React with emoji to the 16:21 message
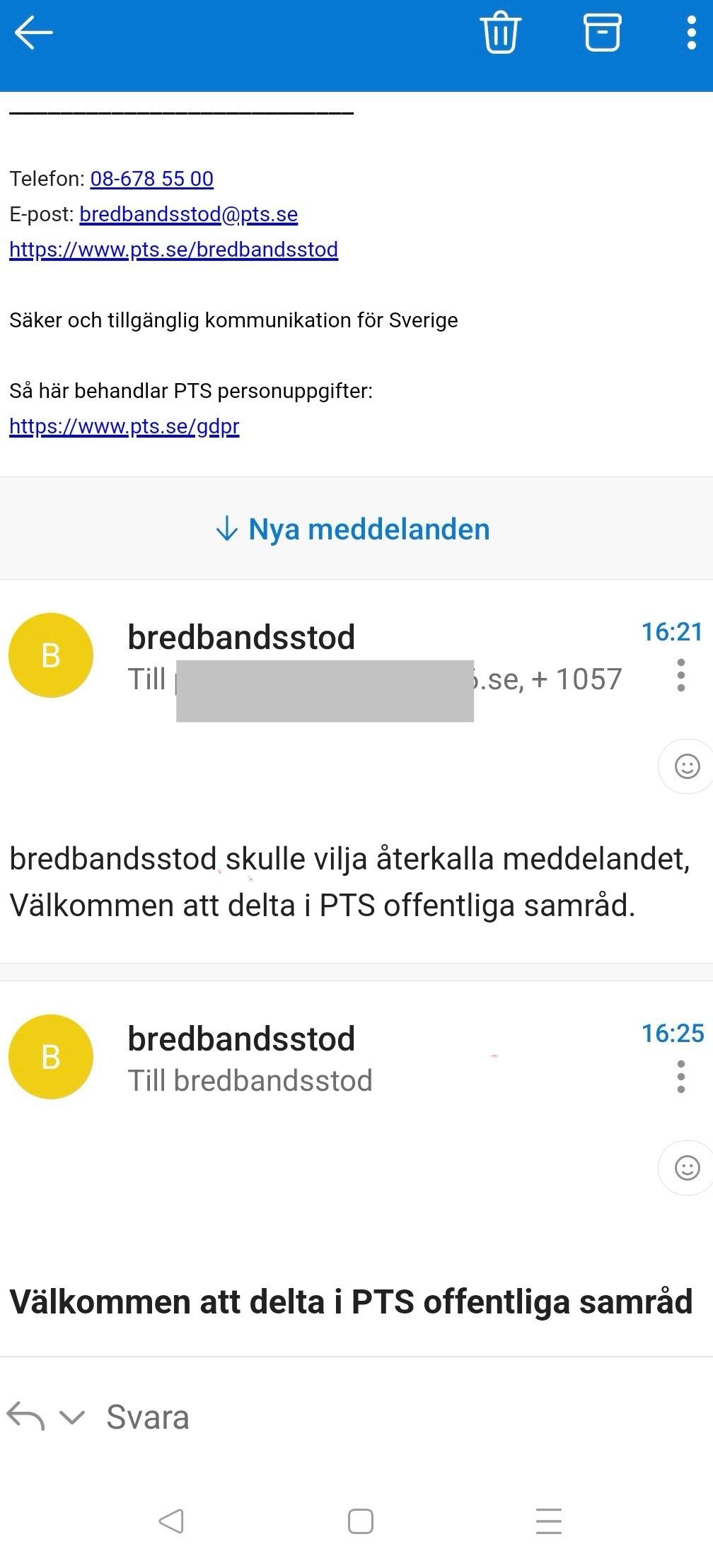The image size is (713, 1568). pos(687,766)
